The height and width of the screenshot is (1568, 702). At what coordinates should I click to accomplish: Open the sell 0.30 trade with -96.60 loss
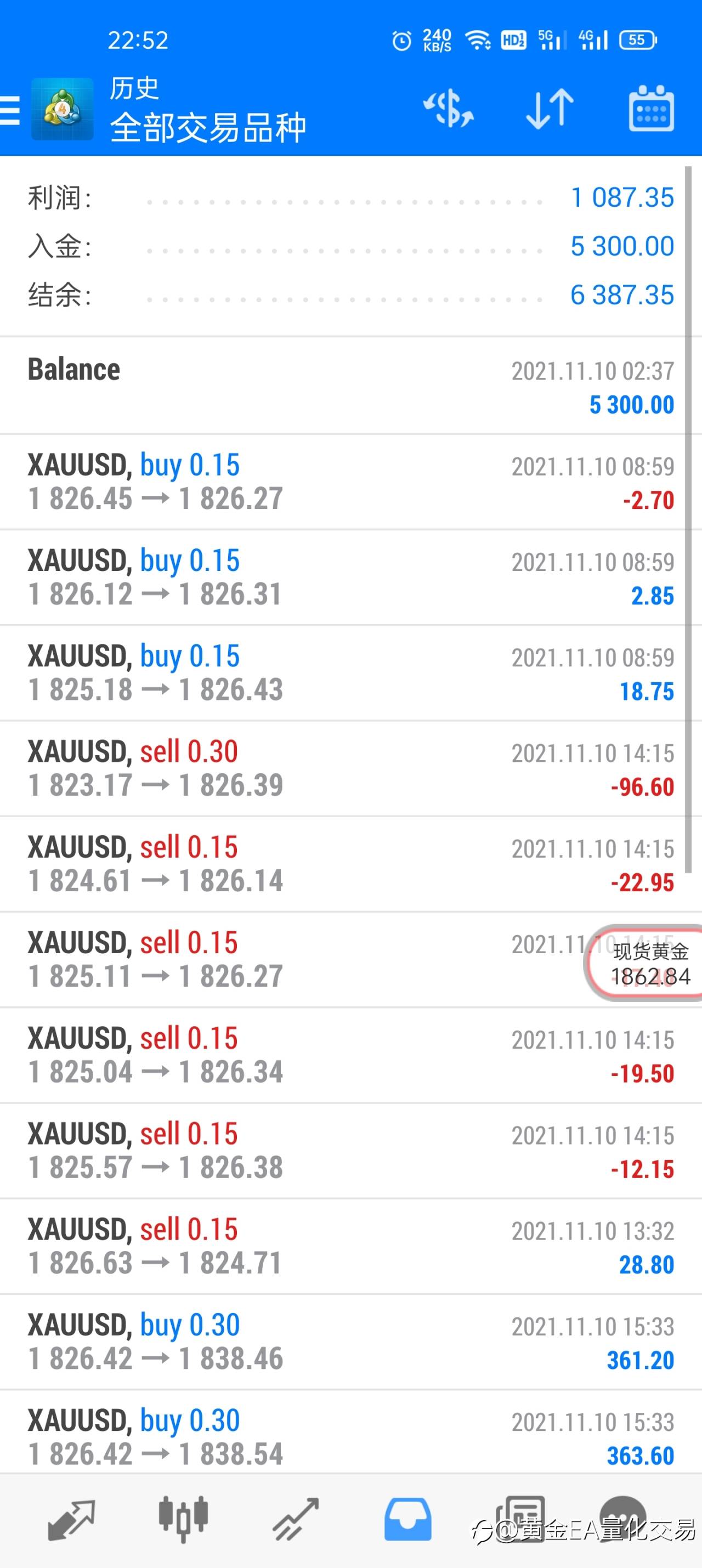click(x=350, y=769)
